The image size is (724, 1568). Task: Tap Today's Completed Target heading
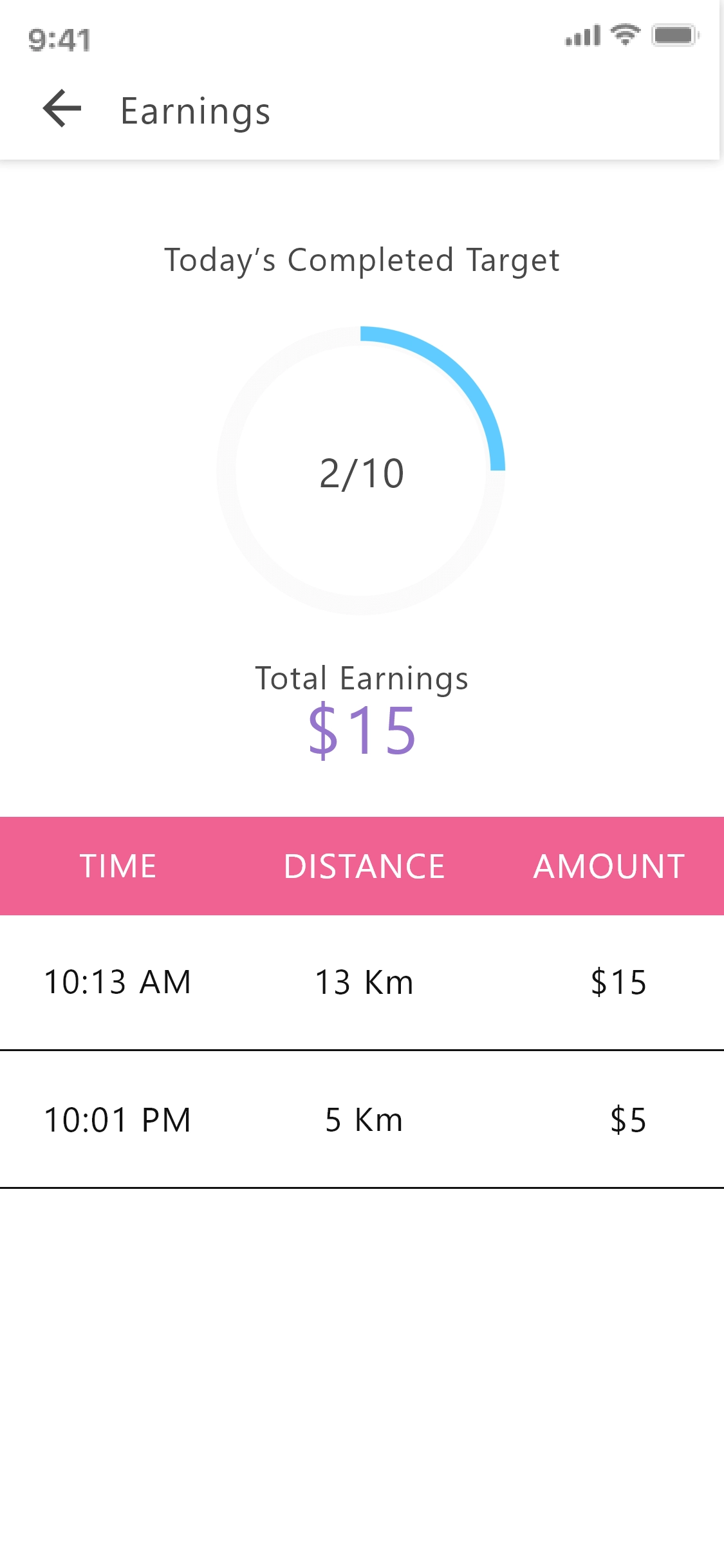[x=362, y=260]
